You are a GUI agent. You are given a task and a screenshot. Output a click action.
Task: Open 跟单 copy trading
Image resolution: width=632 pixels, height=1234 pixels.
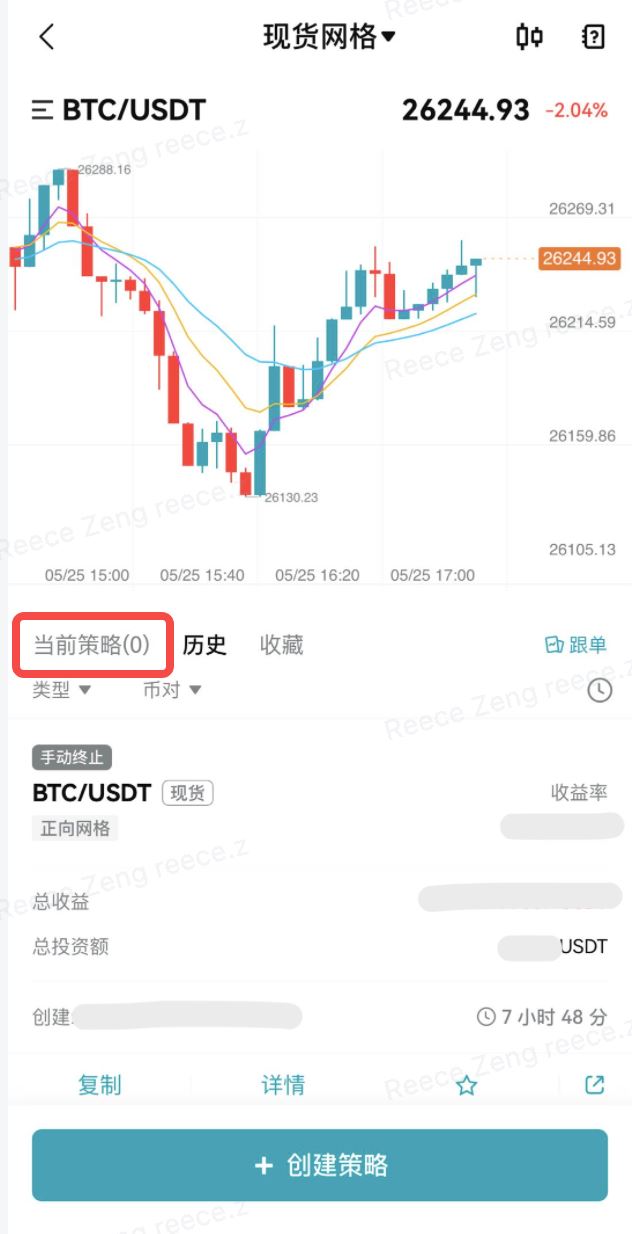pos(576,645)
